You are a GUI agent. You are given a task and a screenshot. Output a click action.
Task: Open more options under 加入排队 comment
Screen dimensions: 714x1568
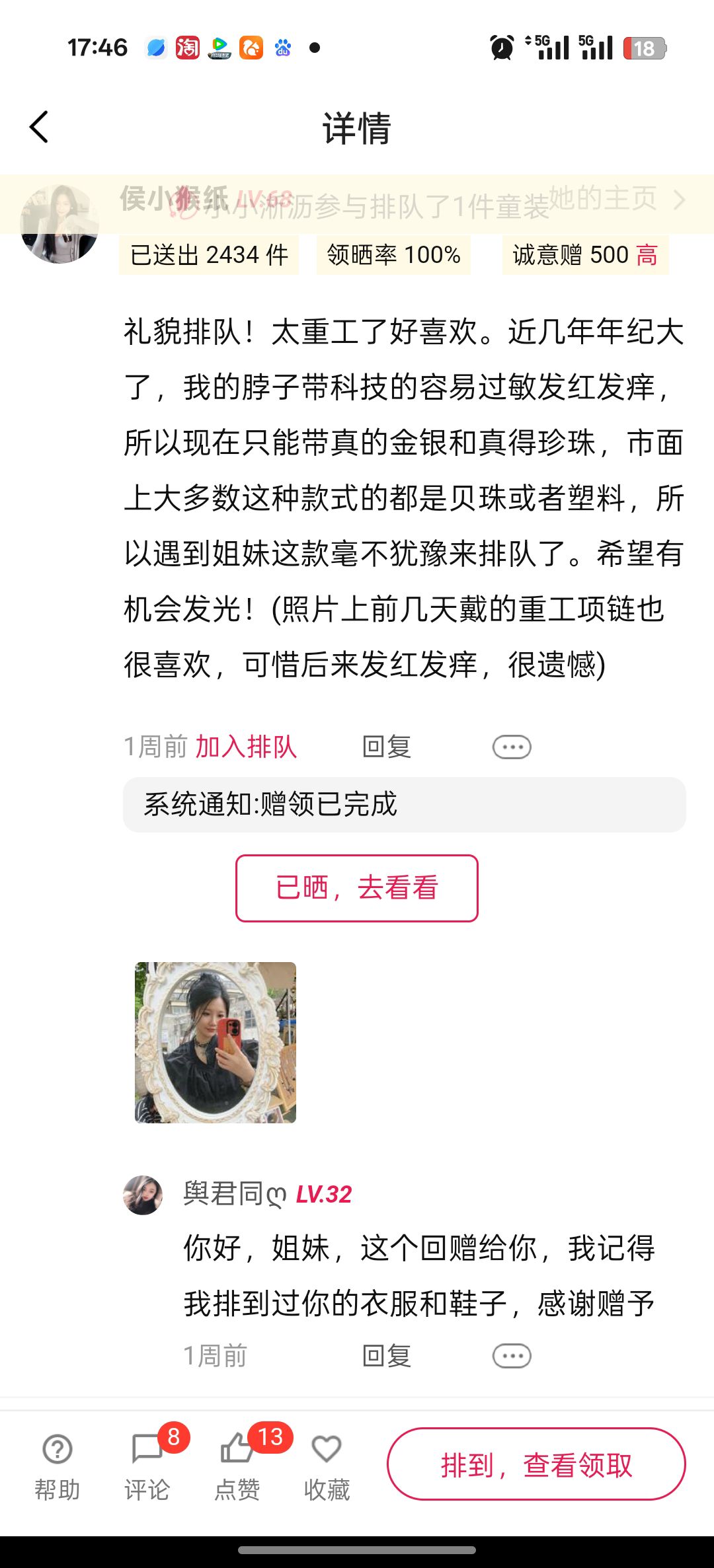512,747
